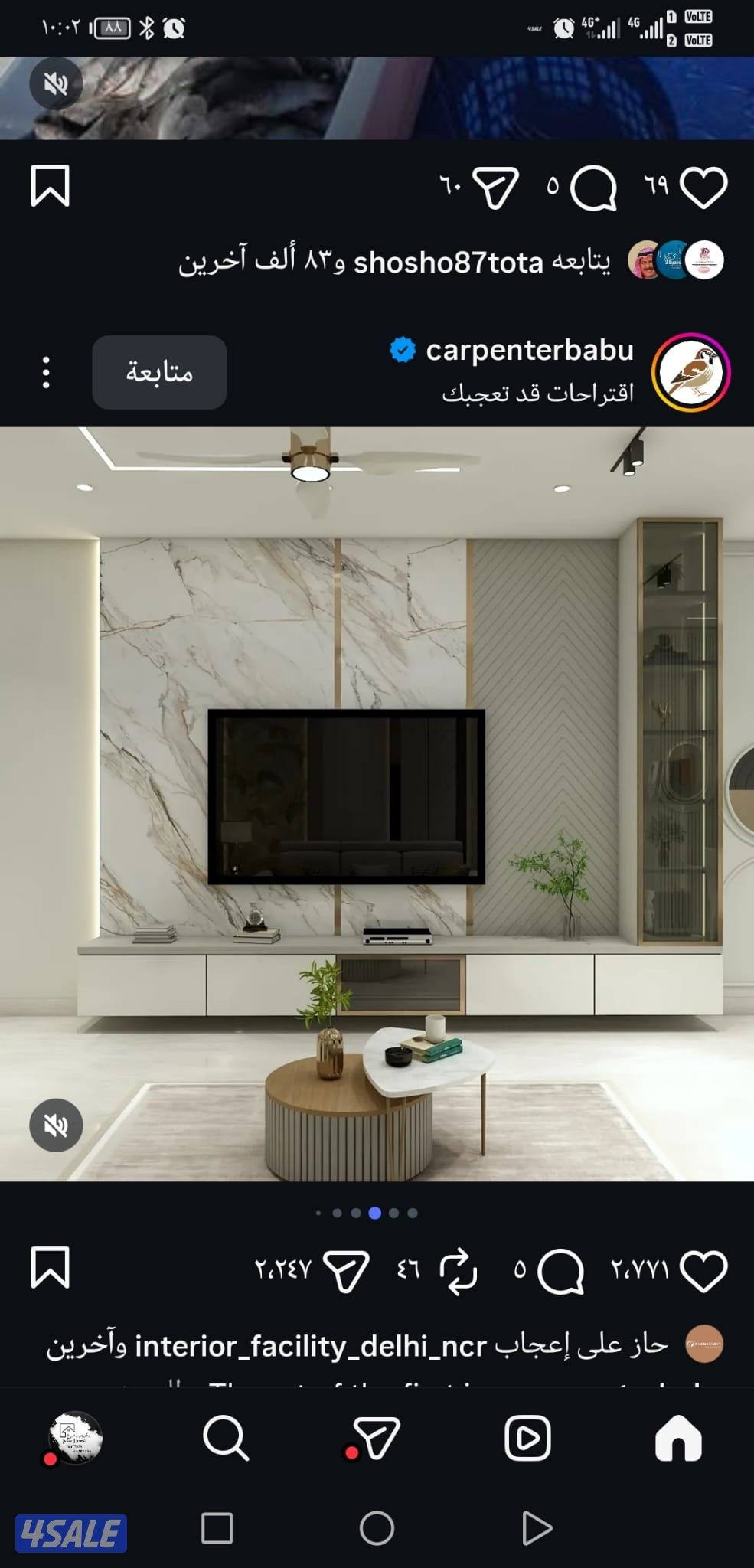
Task: Repost carpenterbabu's post
Action: point(458,1270)
